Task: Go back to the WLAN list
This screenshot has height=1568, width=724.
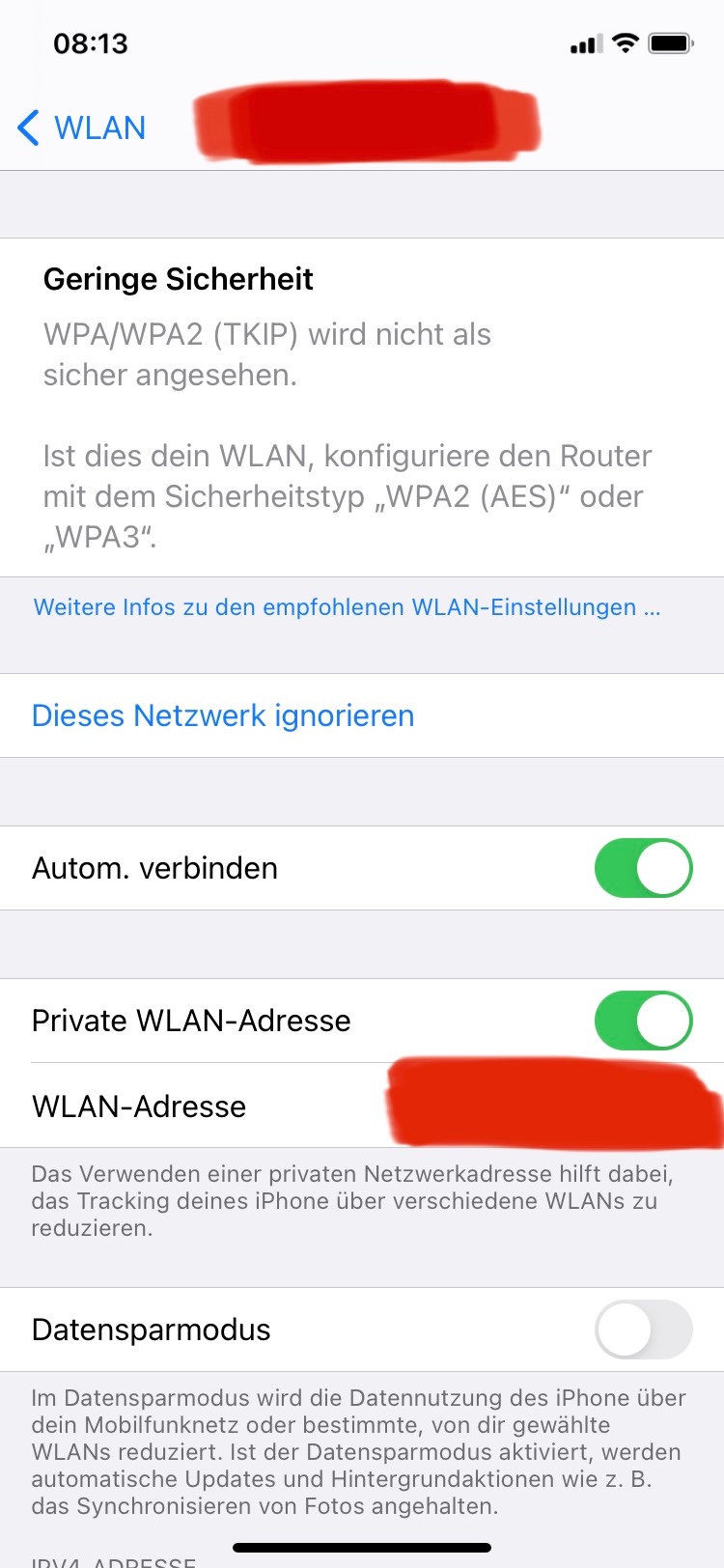Action: (82, 127)
